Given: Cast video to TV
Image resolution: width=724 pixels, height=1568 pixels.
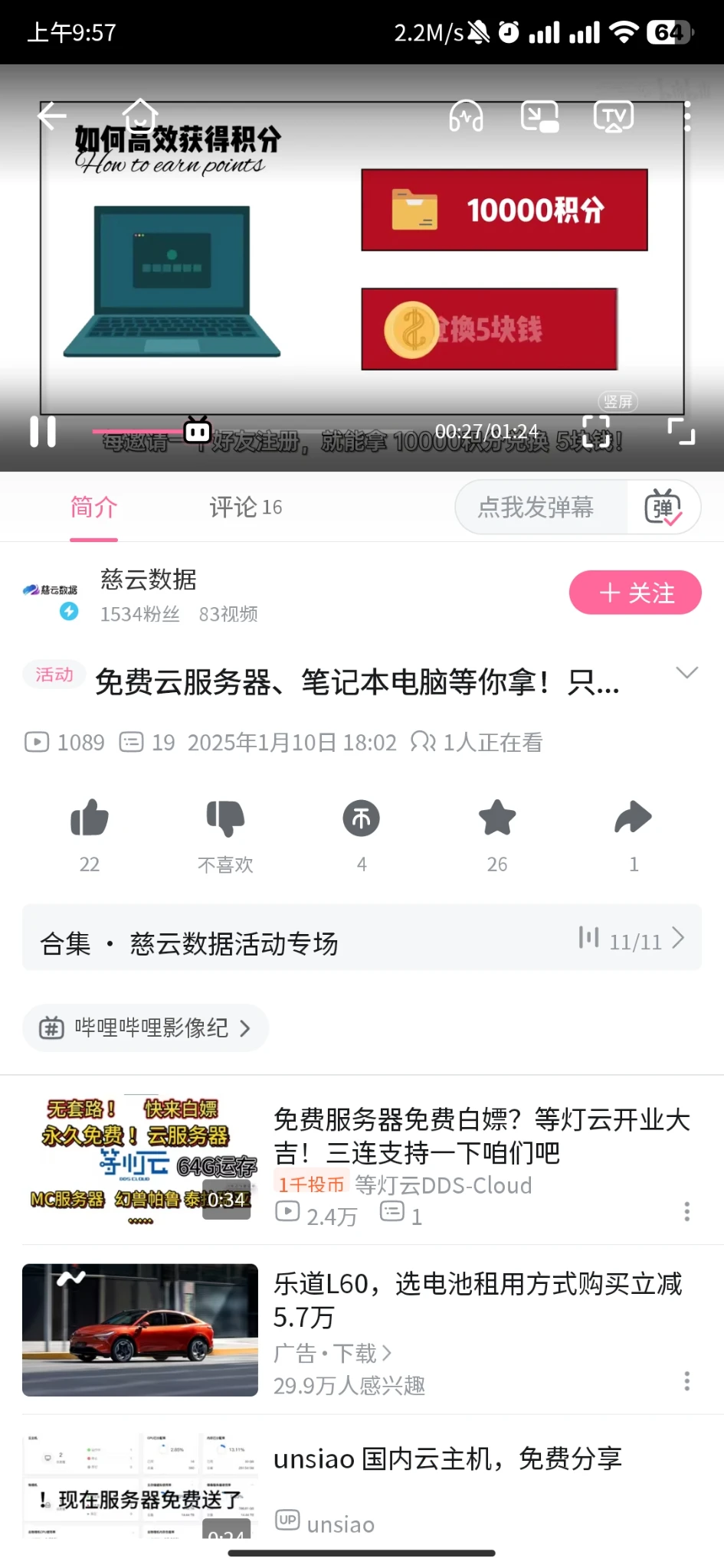Looking at the screenshot, I should point(614,116).
